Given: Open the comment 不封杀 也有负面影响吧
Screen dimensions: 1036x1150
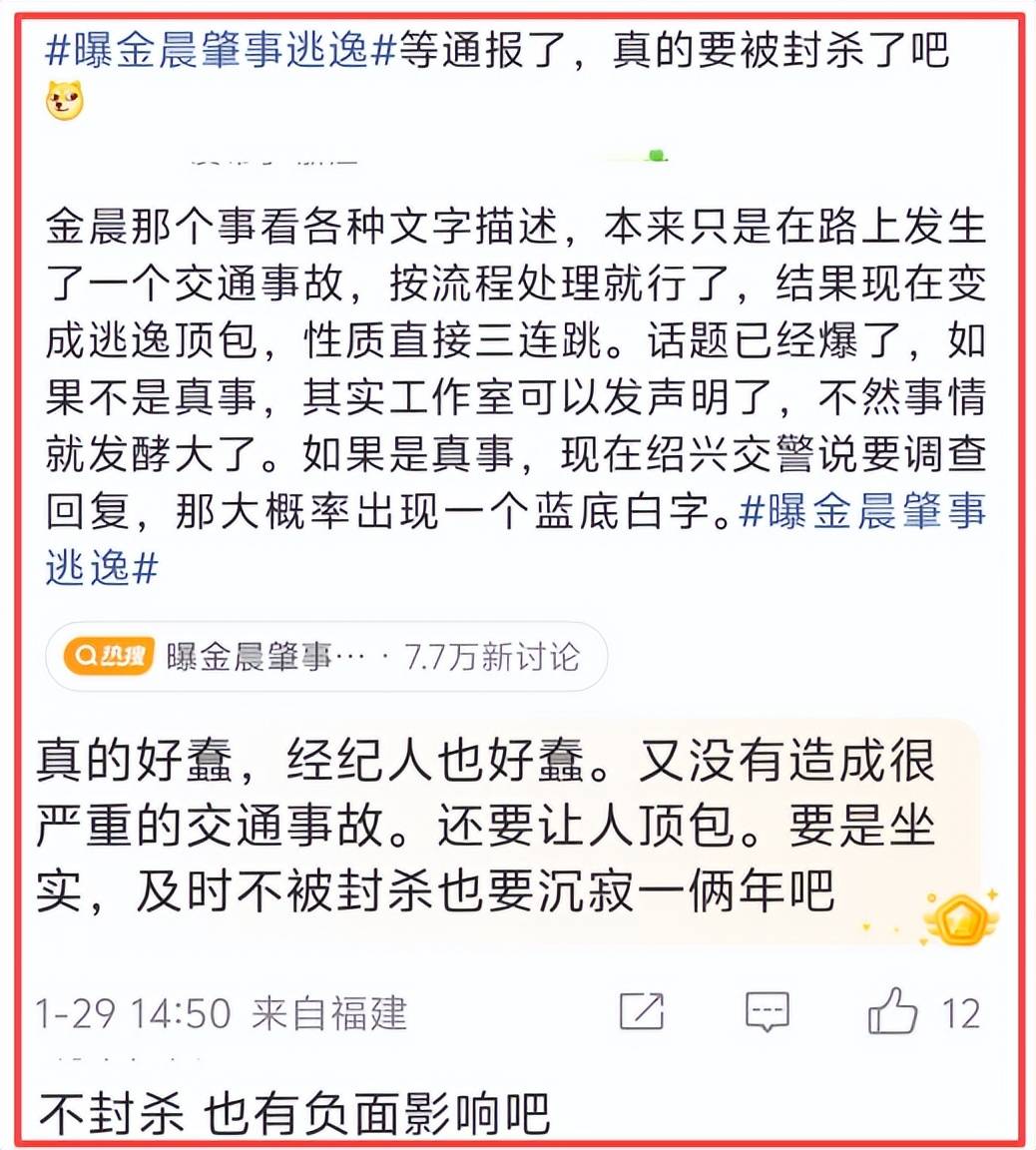Looking at the screenshot, I should pyautogui.click(x=294, y=1115).
